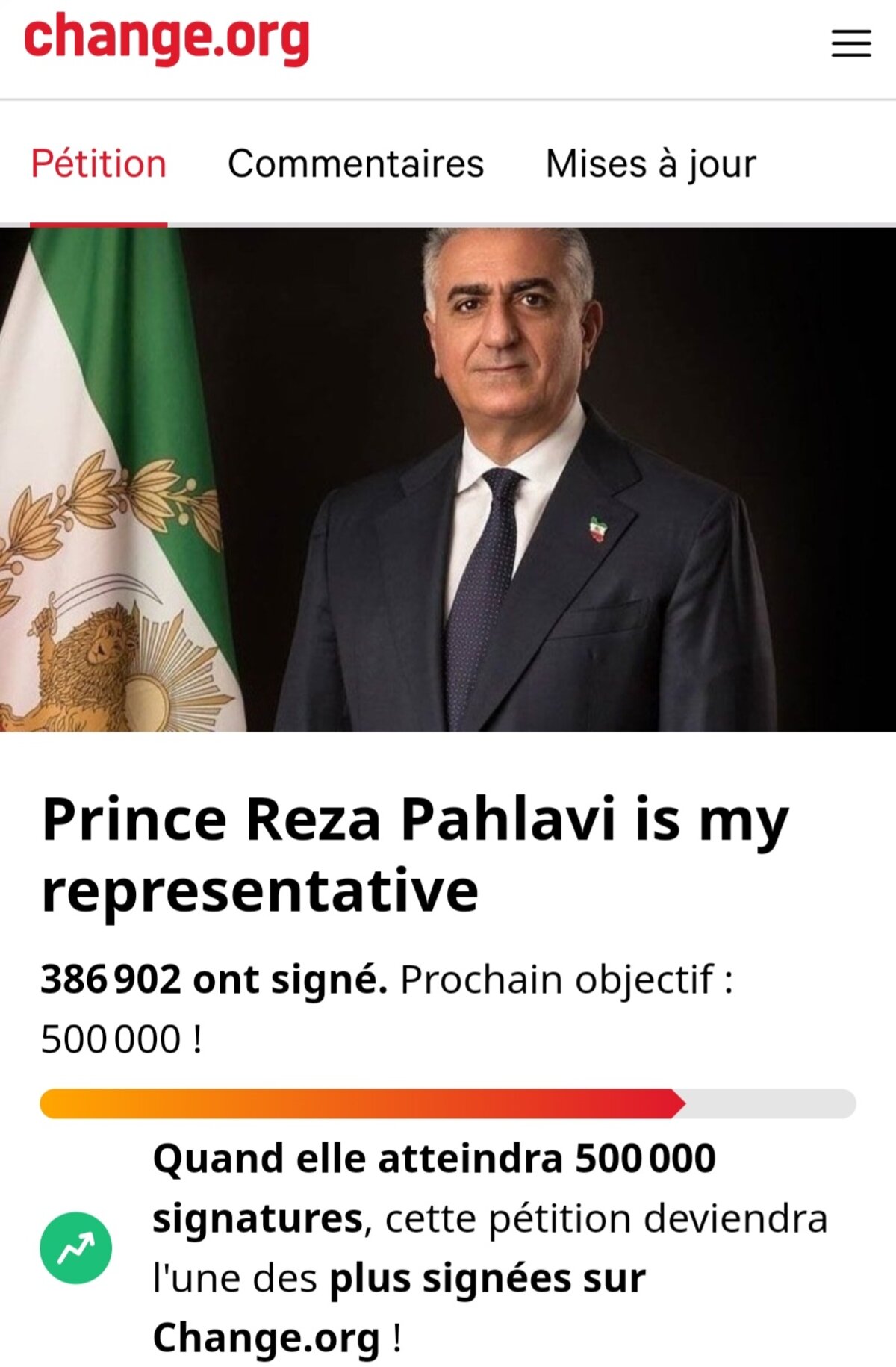896x1367 pixels.
Task: Go to the change.org homepage
Action: click(167, 39)
